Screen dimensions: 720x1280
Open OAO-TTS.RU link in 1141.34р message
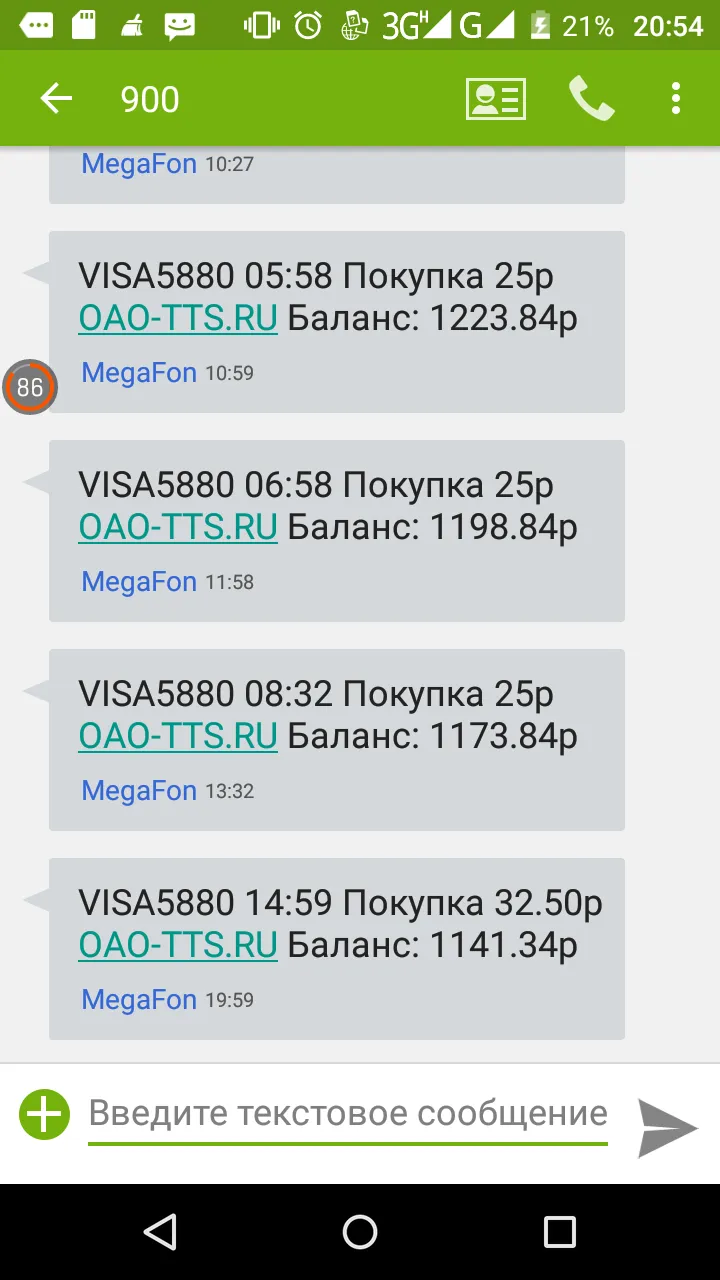(x=178, y=946)
